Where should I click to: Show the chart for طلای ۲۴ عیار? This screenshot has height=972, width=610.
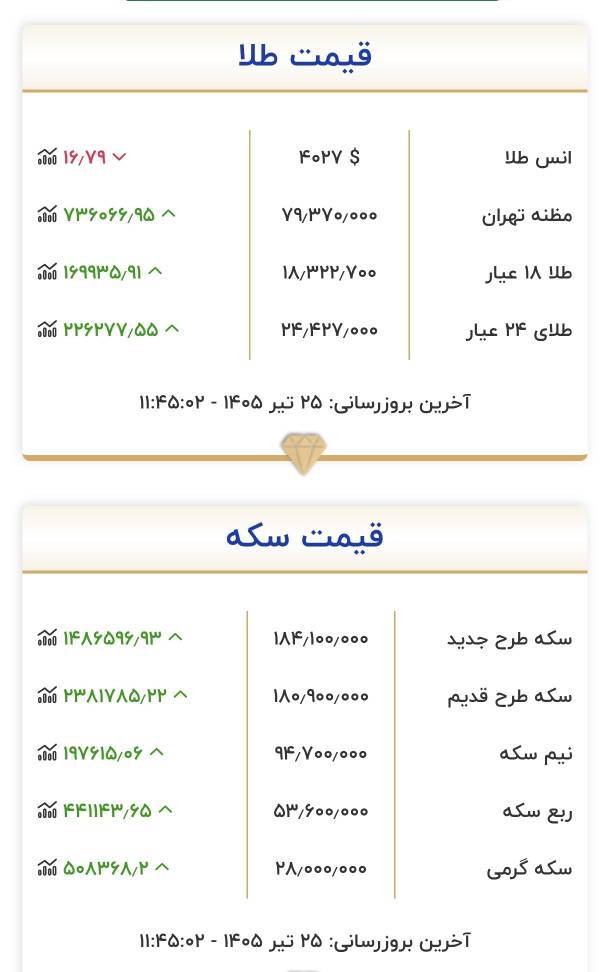47,329
